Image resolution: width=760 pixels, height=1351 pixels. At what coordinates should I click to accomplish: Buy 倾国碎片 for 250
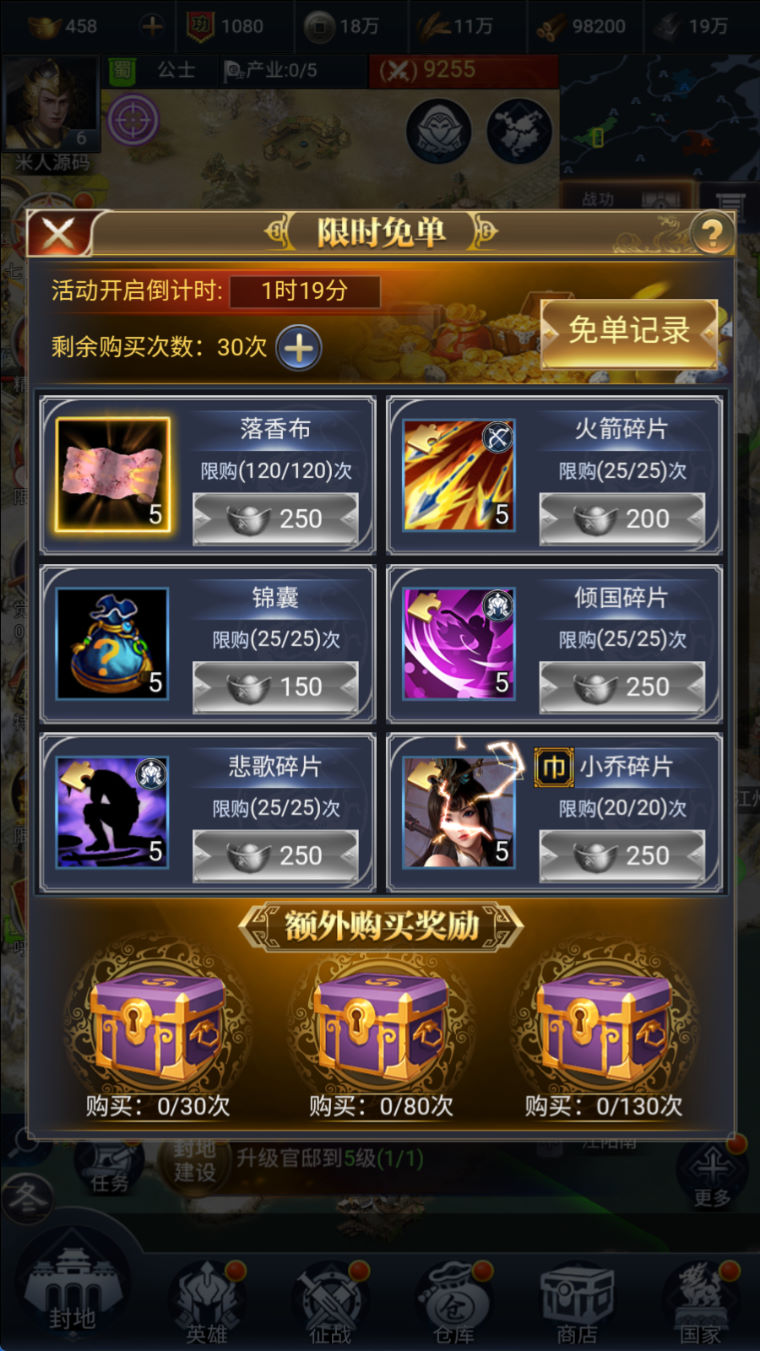coord(622,687)
